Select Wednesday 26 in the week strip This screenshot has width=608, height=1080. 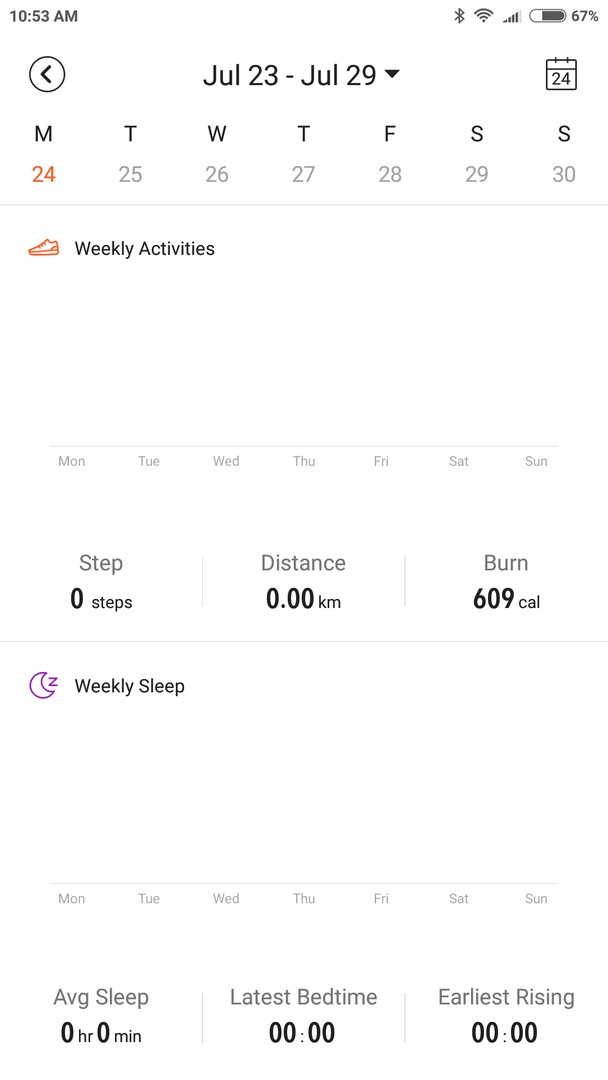click(x=217, y=154)
